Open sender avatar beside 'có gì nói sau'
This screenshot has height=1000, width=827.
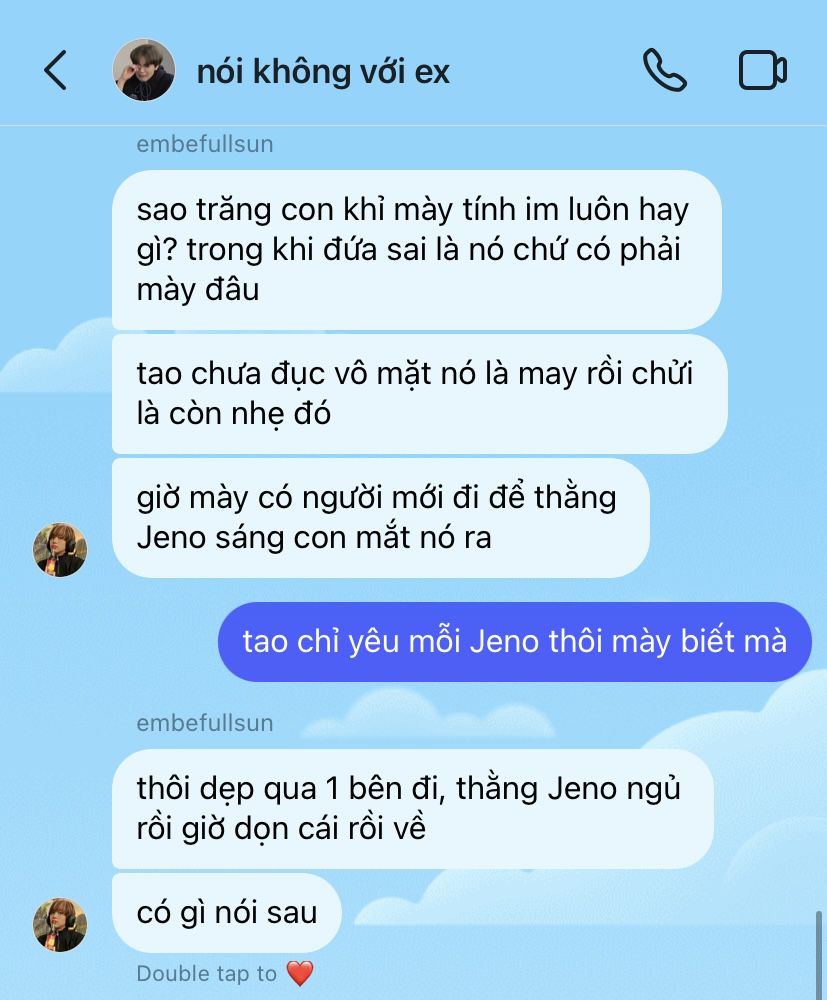[60, 924]
